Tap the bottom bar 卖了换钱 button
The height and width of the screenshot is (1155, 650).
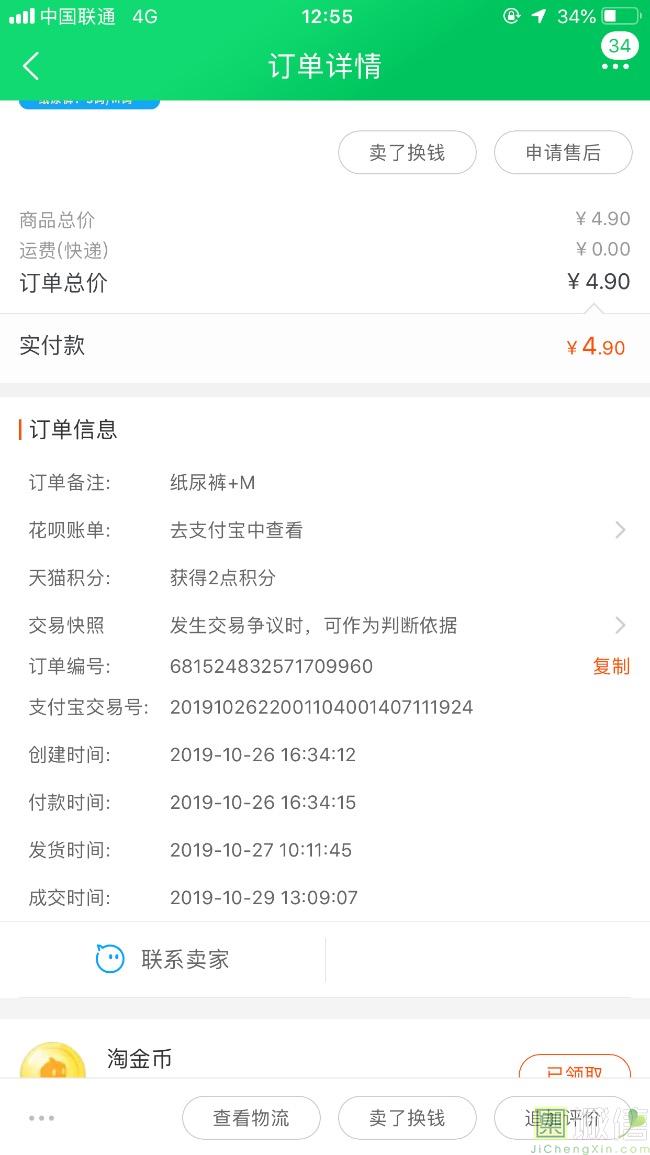[x=408, y=1118]
